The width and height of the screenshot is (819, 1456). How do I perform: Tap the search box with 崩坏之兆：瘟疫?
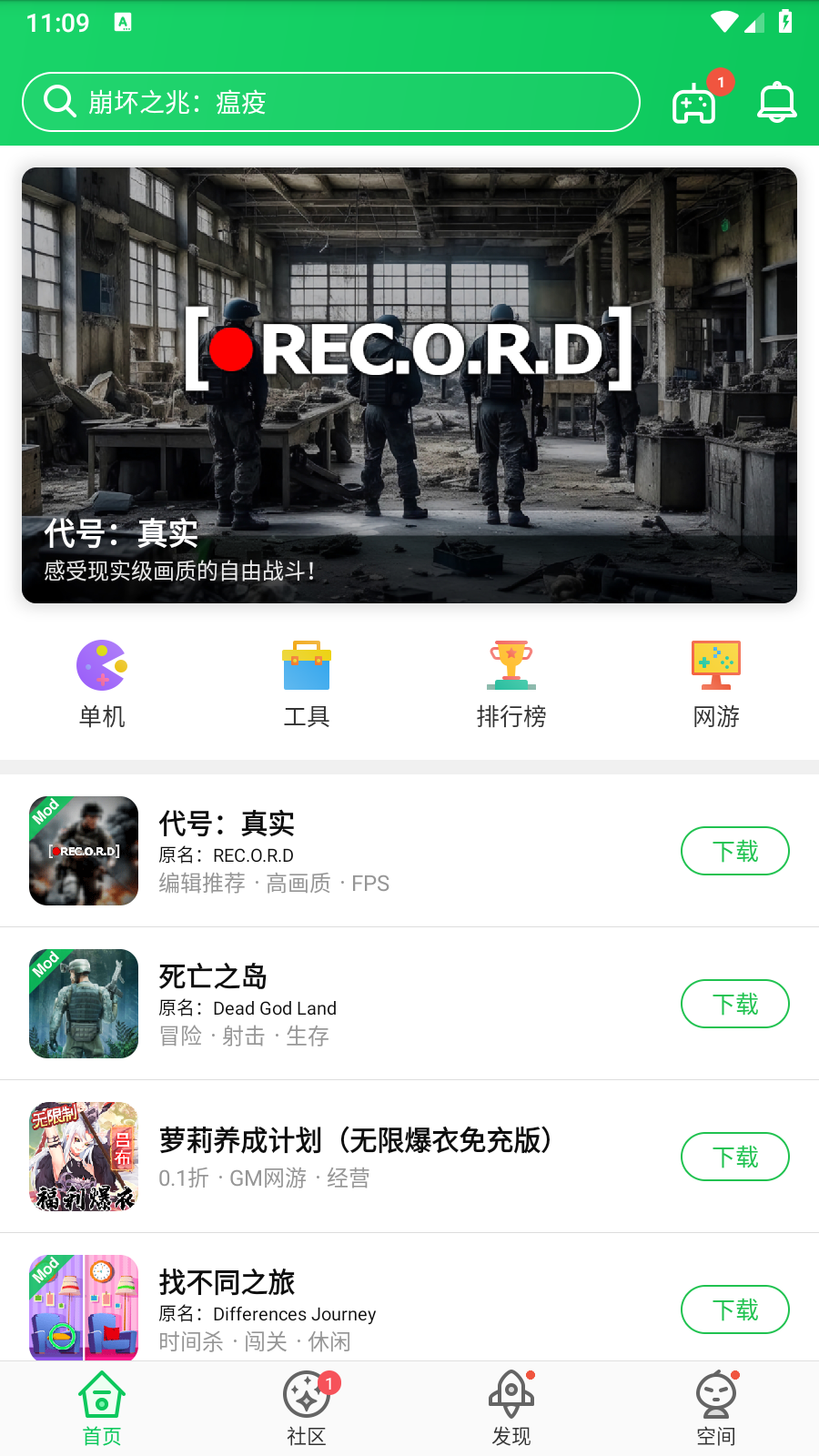click(331, 102)
